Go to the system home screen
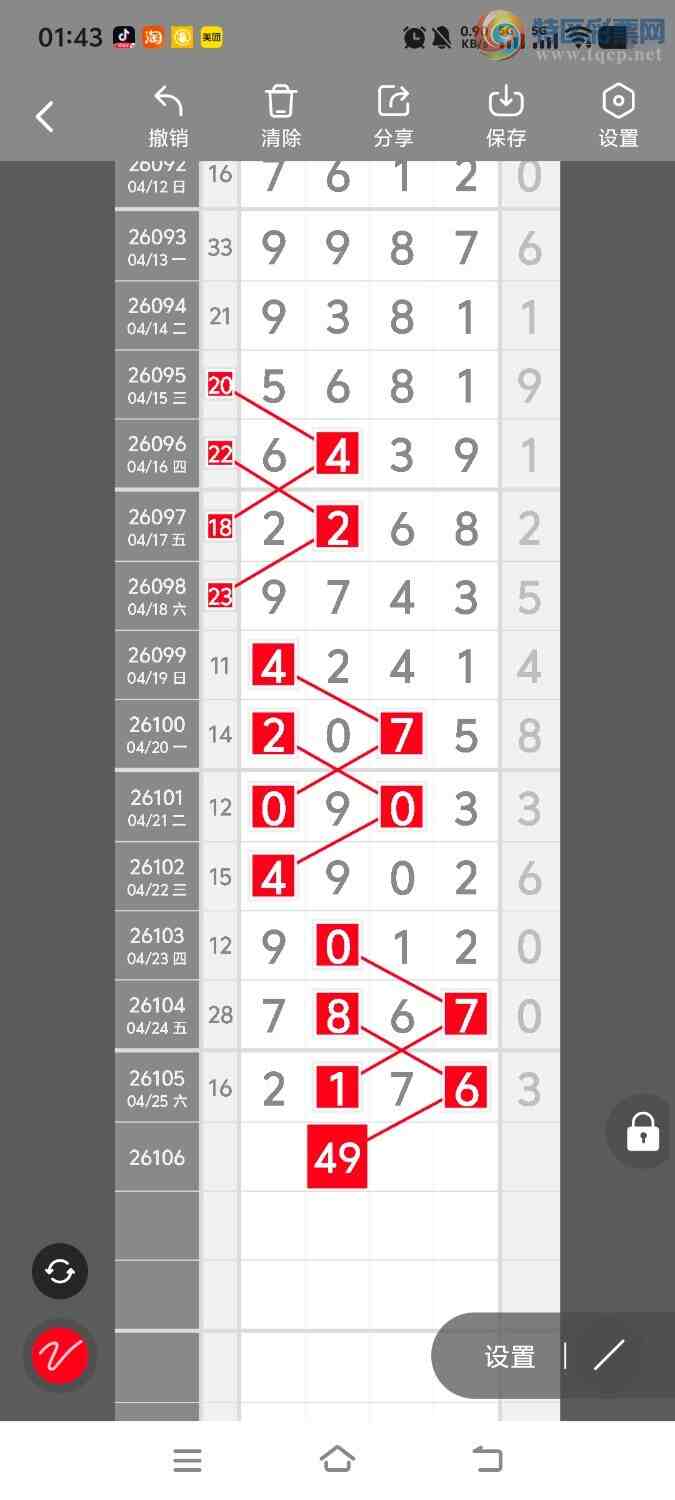Image resolution: width=675 pixels, height=1500 pixels. [337, 1460]
